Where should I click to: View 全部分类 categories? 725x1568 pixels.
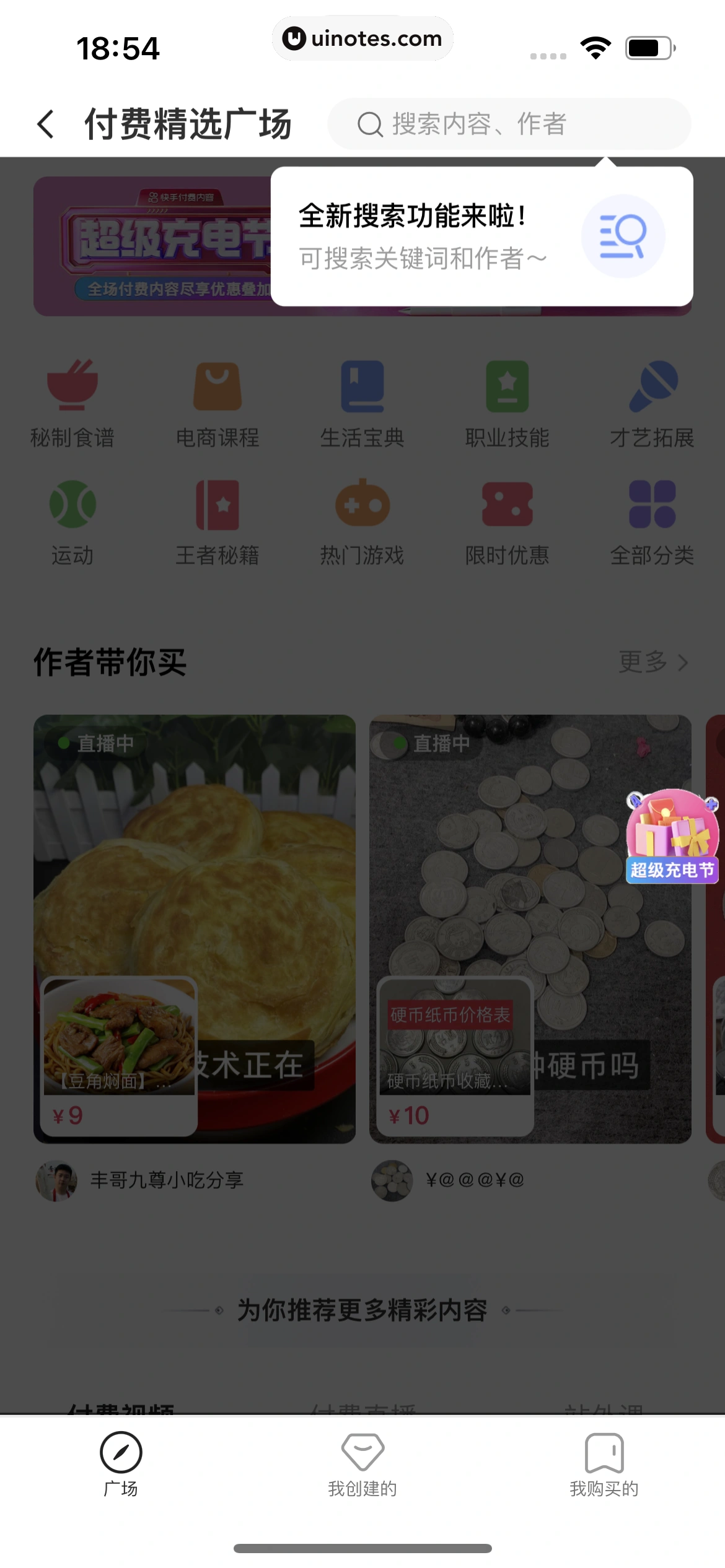point(652,521)
